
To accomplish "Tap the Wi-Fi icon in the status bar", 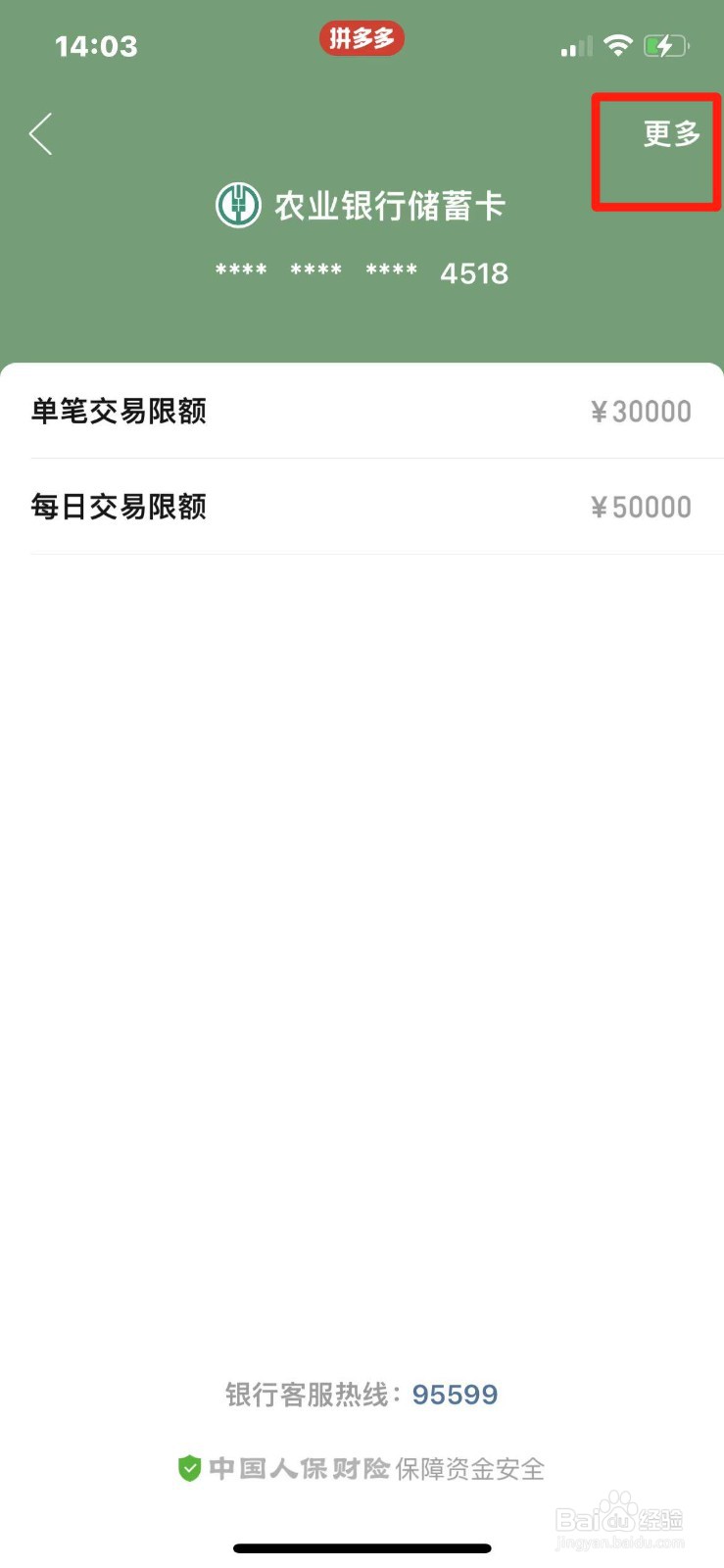I will (x=618, y=45).
